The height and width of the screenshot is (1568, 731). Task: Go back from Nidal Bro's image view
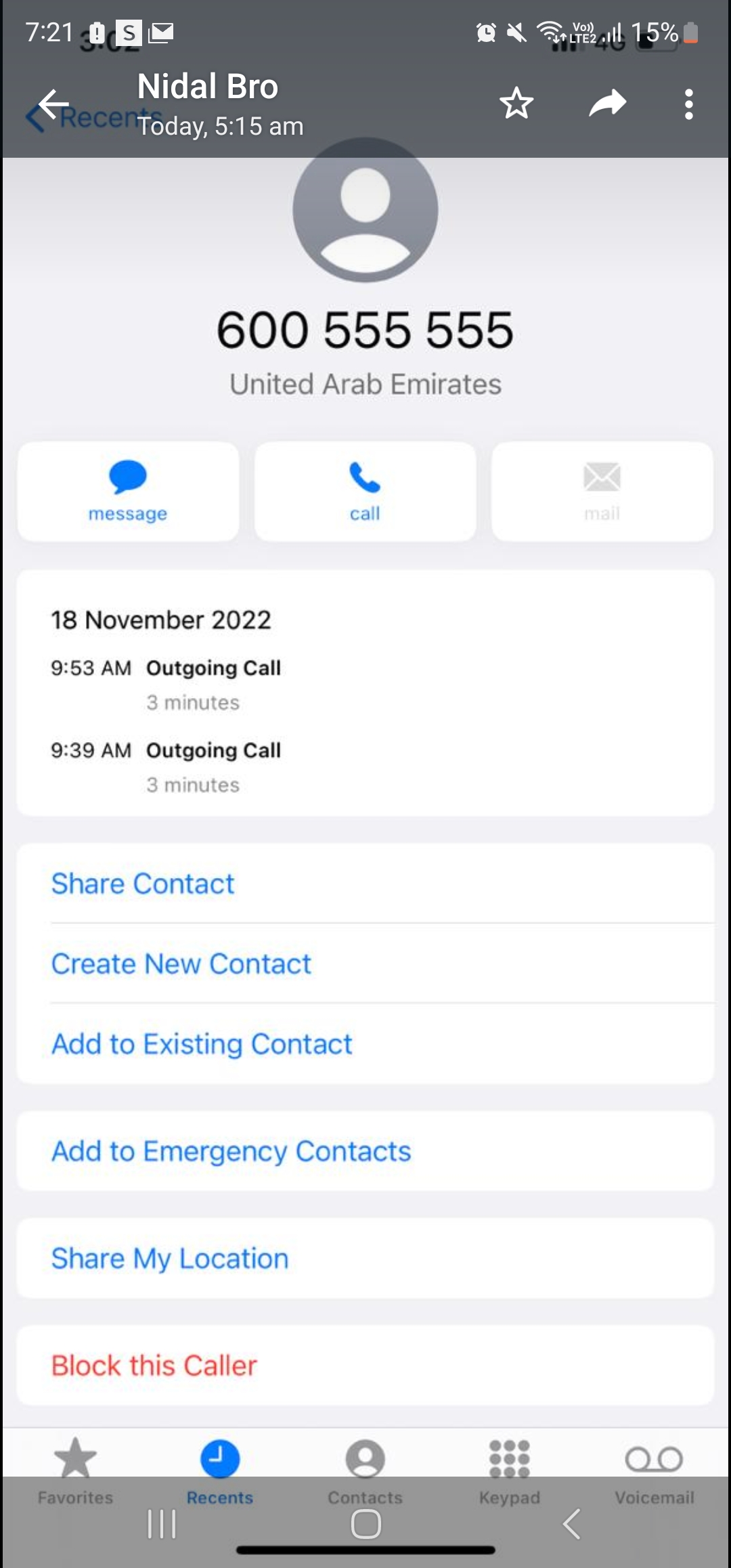pyautogui.click(x=54, y=105)
